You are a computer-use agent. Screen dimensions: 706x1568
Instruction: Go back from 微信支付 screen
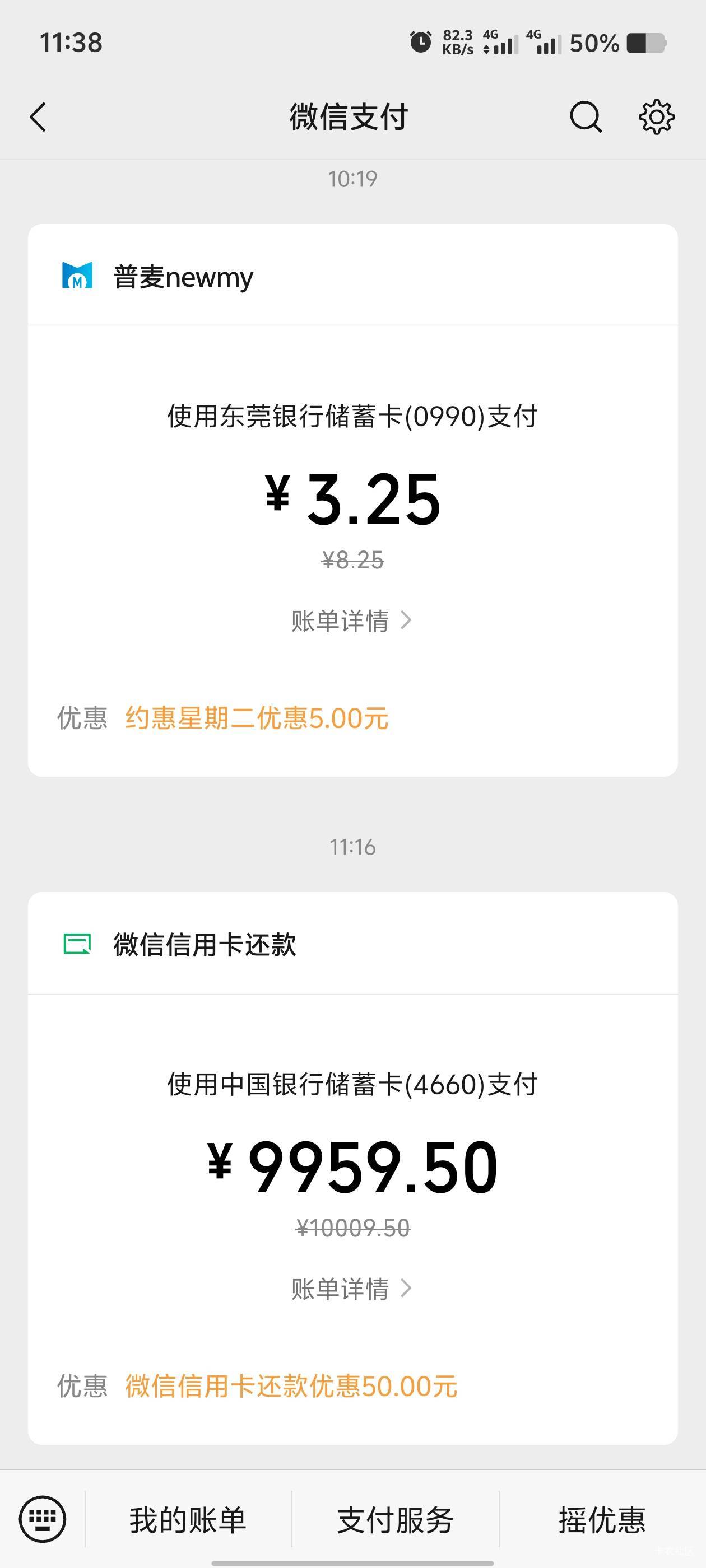[38, 117]
